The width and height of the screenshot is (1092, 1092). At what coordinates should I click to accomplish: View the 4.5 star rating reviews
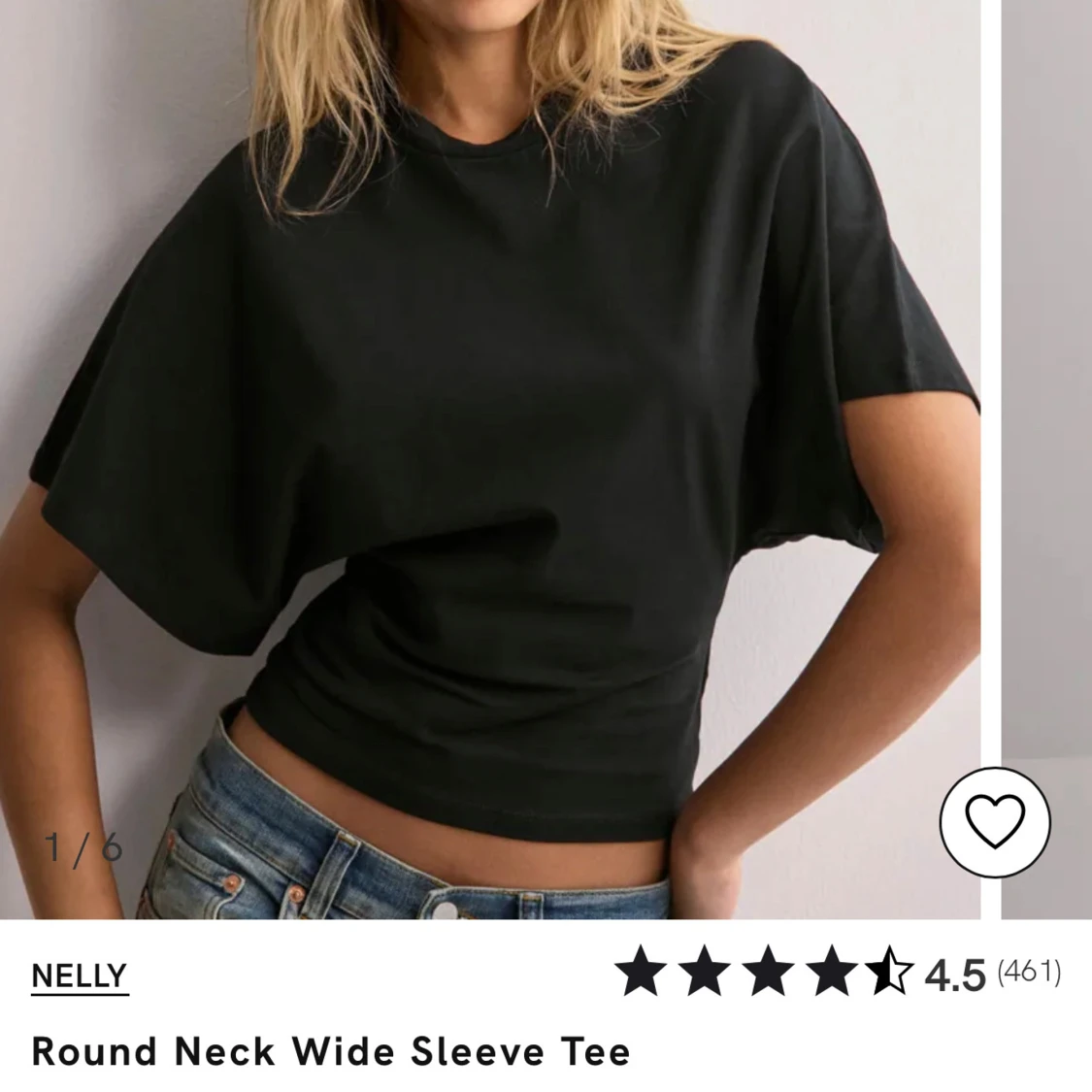(837, 972)
